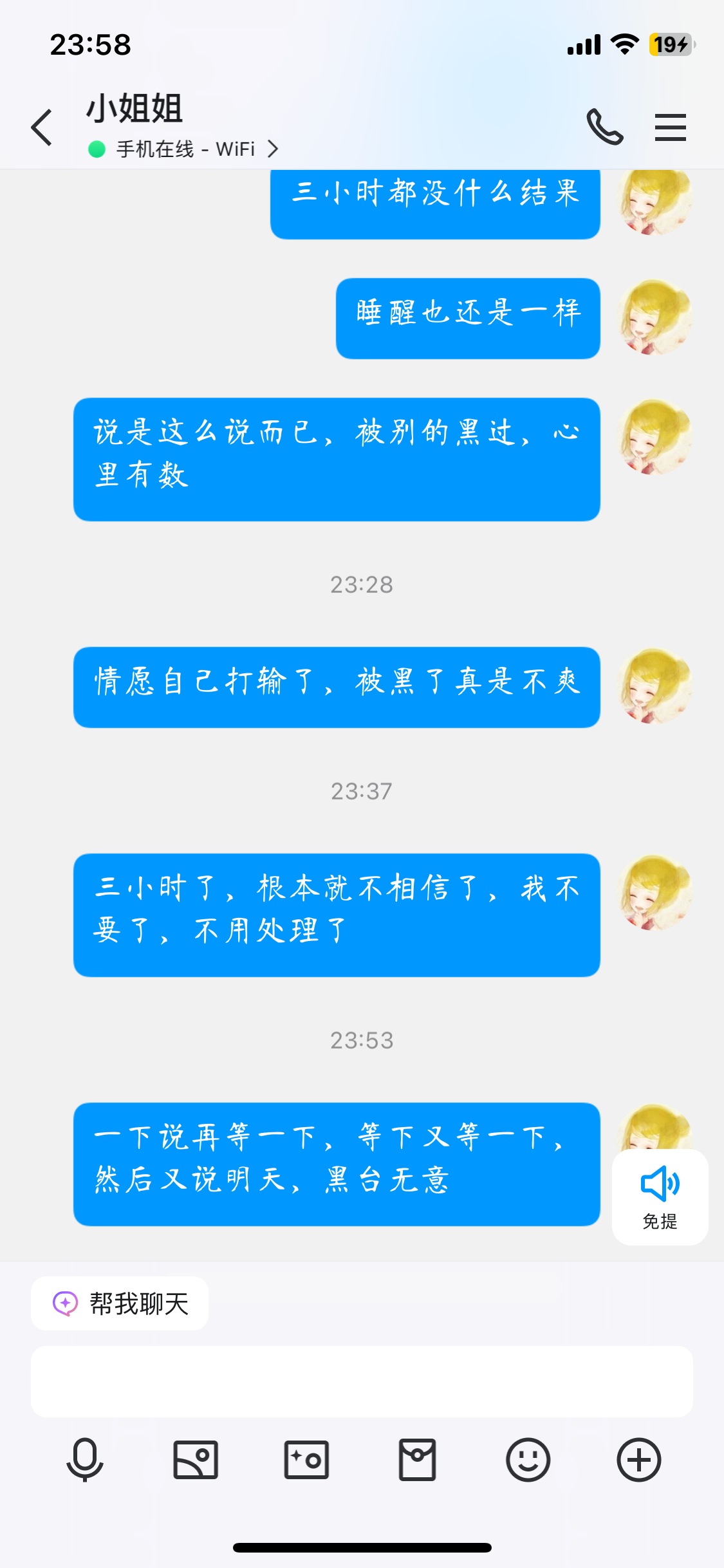This screenshot has height=1568, width=724.
Task: Select the message bubble 睡醒也还是一样
Action: 468,318
